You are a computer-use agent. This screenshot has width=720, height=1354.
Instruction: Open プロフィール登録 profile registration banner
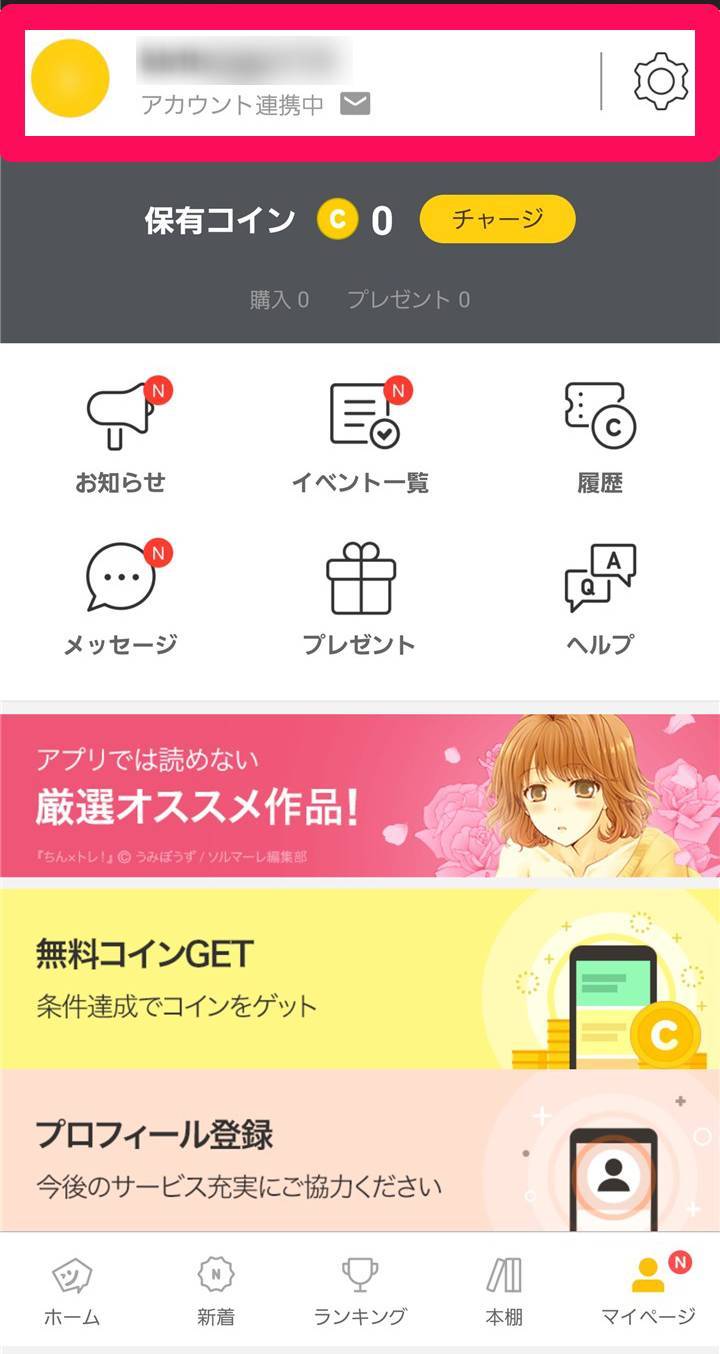[x=360, y=1150]
